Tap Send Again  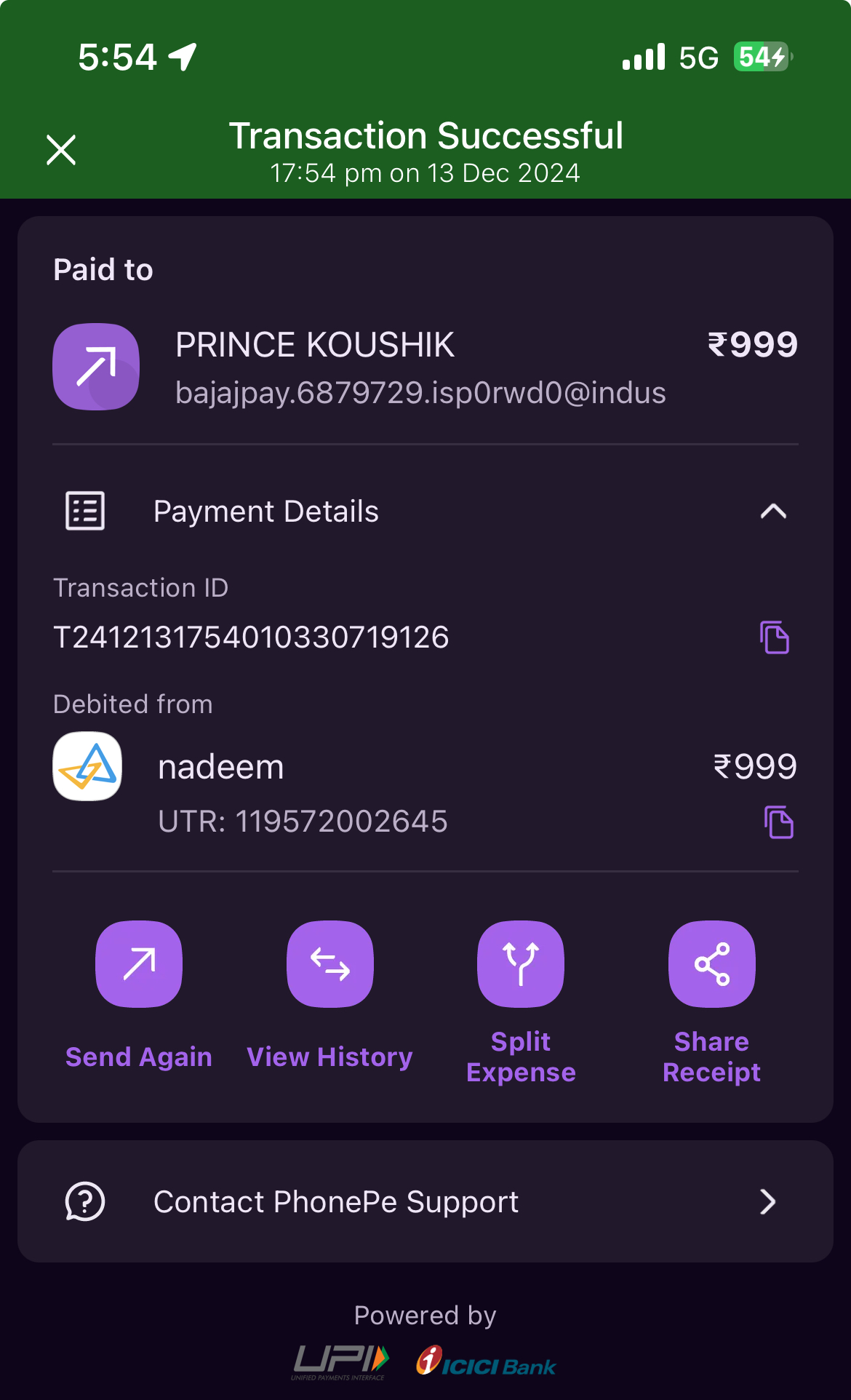[x=139, y=965]
